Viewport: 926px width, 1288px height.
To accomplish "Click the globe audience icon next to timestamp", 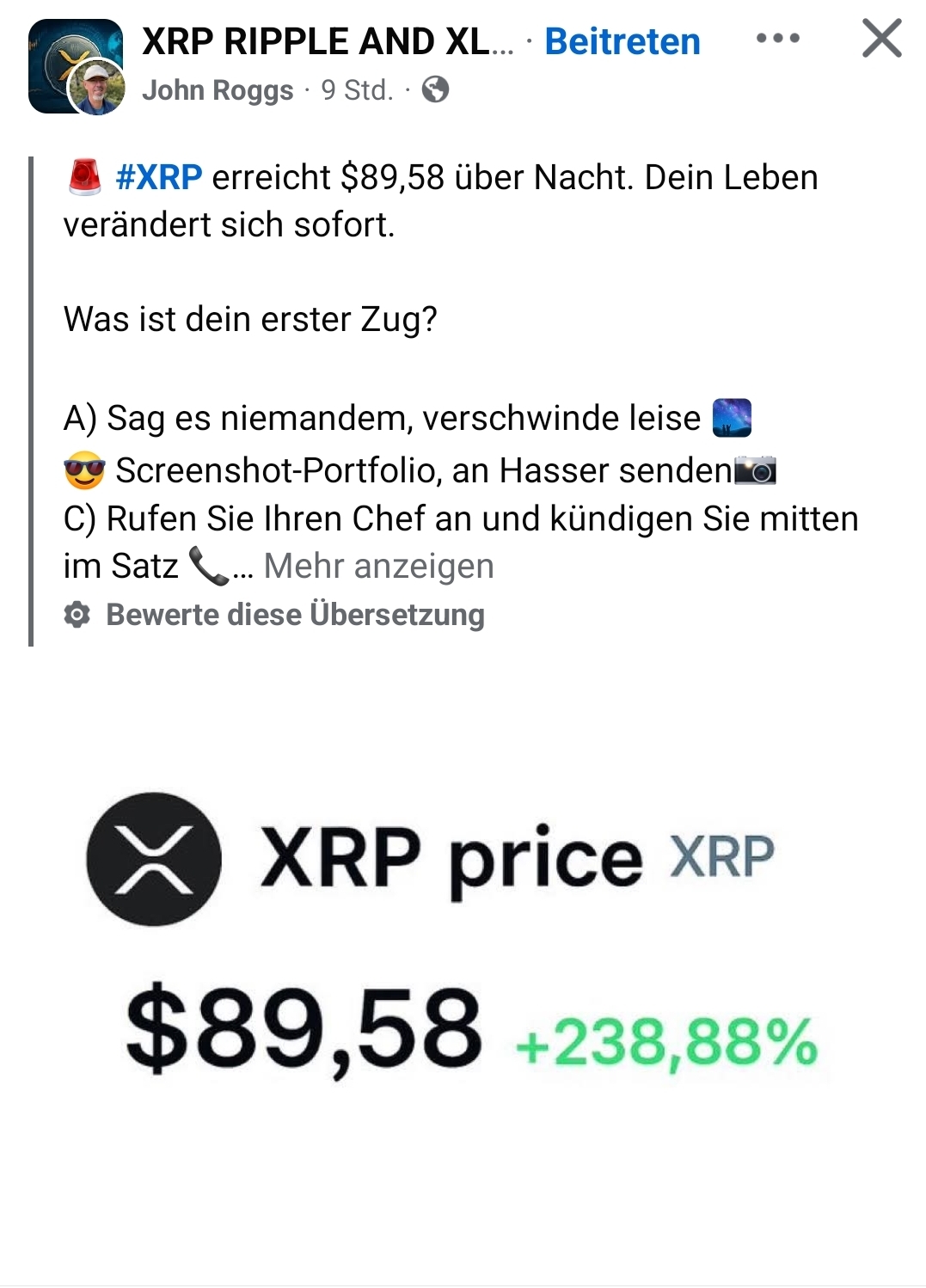I will click(433, 88).
